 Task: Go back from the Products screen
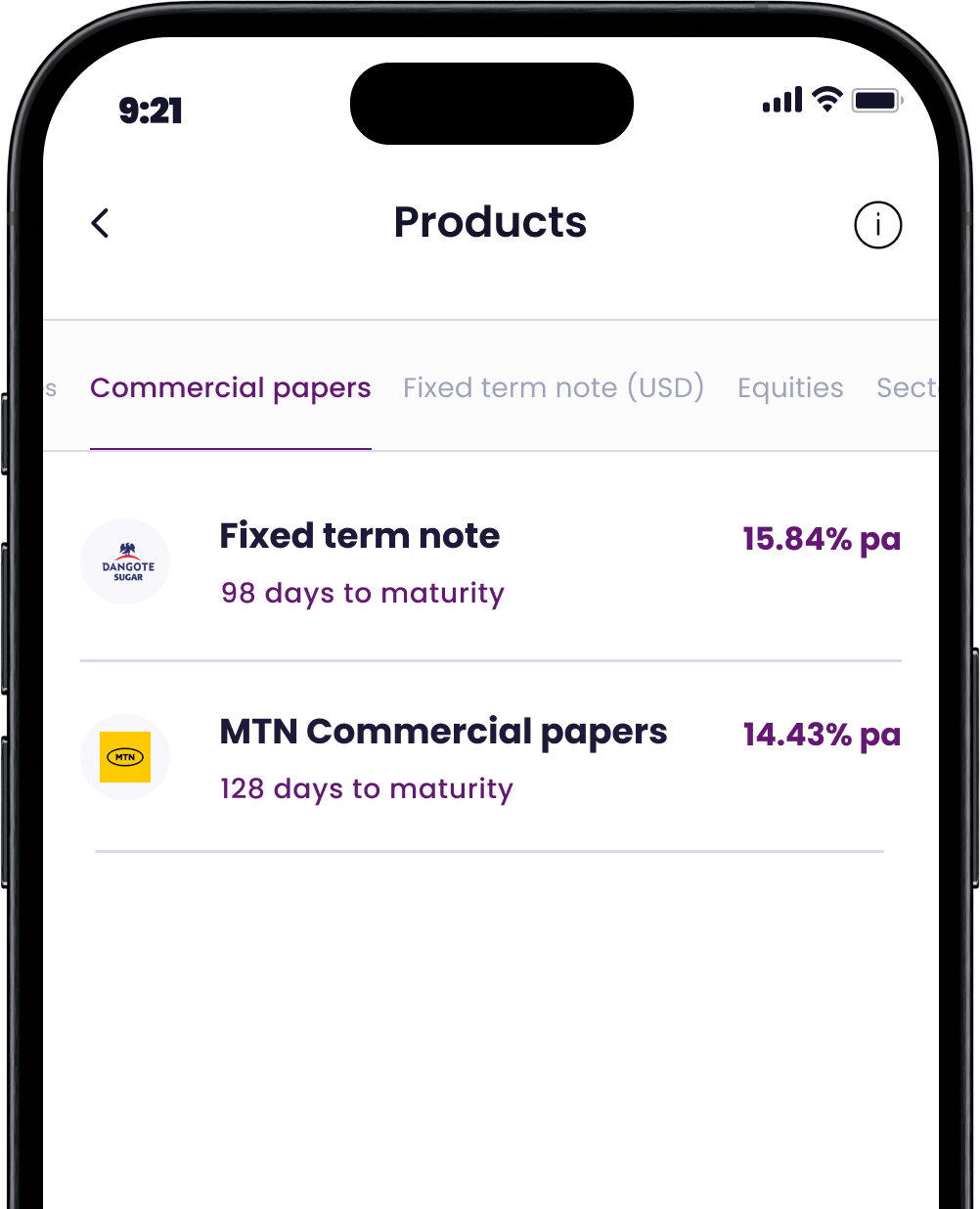pyautogui.click(x=100, y=223)
